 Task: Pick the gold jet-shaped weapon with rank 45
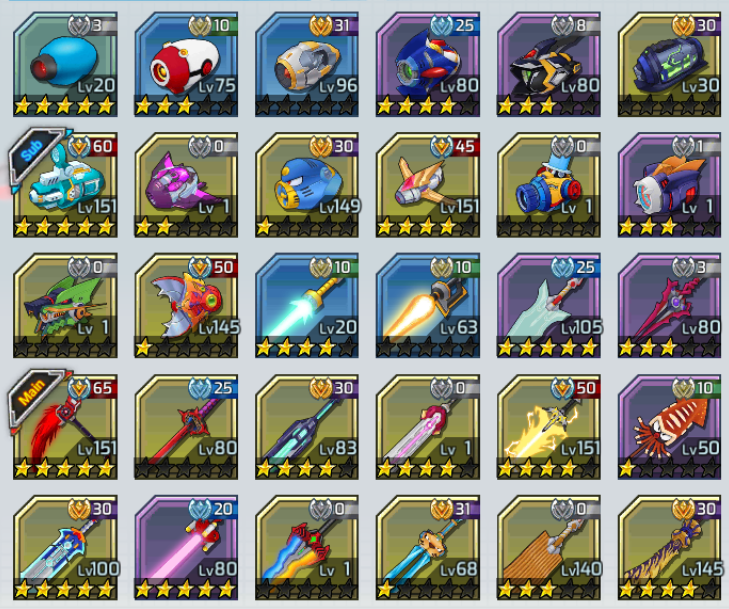(428, 185)
